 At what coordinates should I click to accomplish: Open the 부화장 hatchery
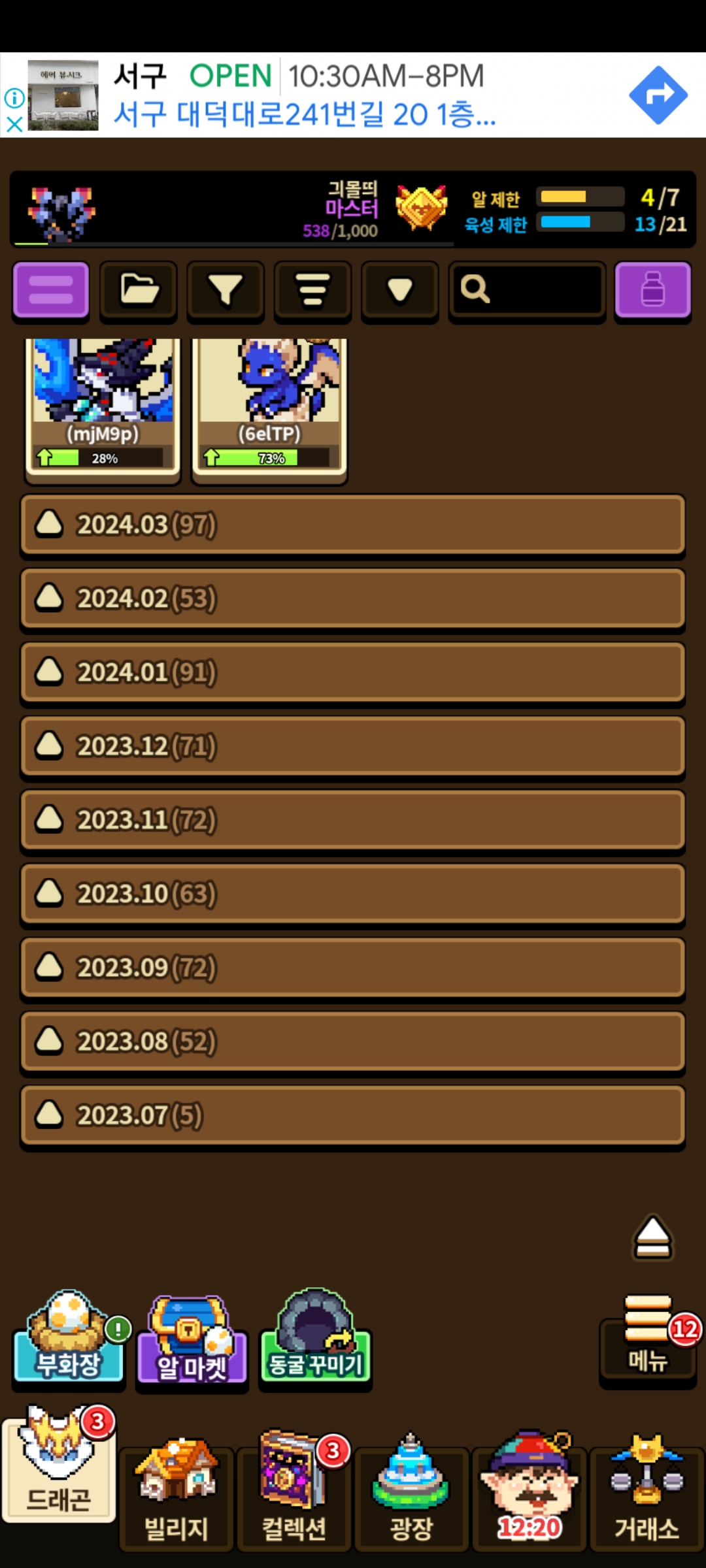[x=69, y=1338]
